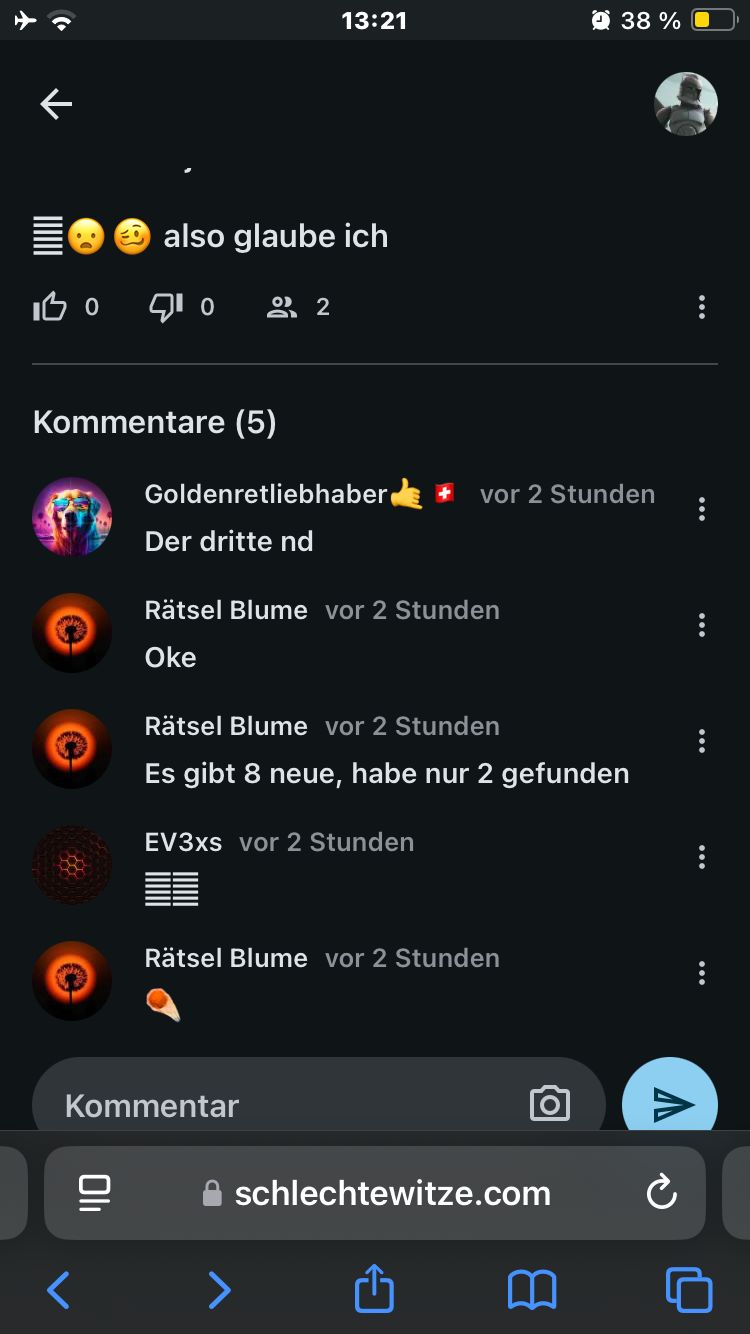Show who reacted to the post
This screenshot has height=1334, width=750.
click(x=298, y=307)
